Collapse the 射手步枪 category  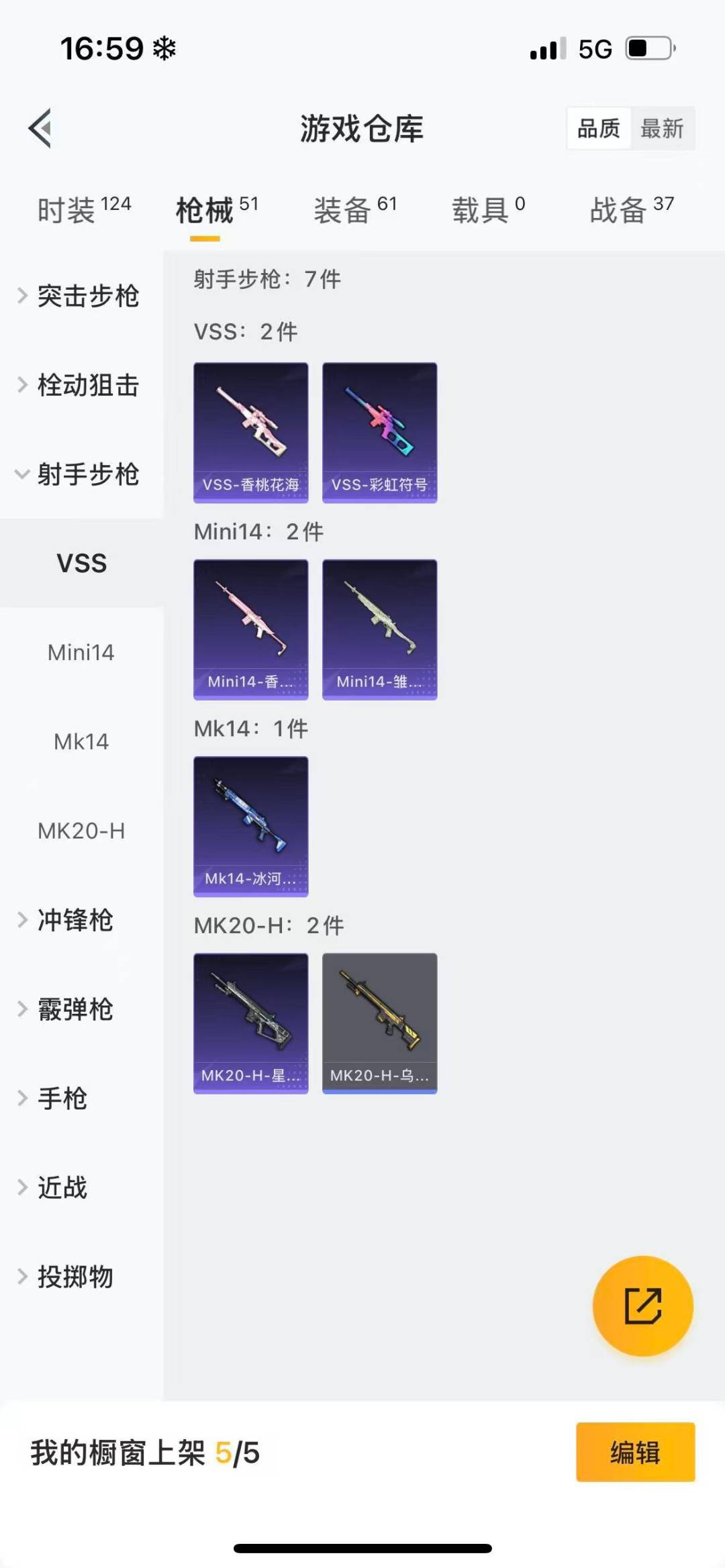(x=81, y=474)
